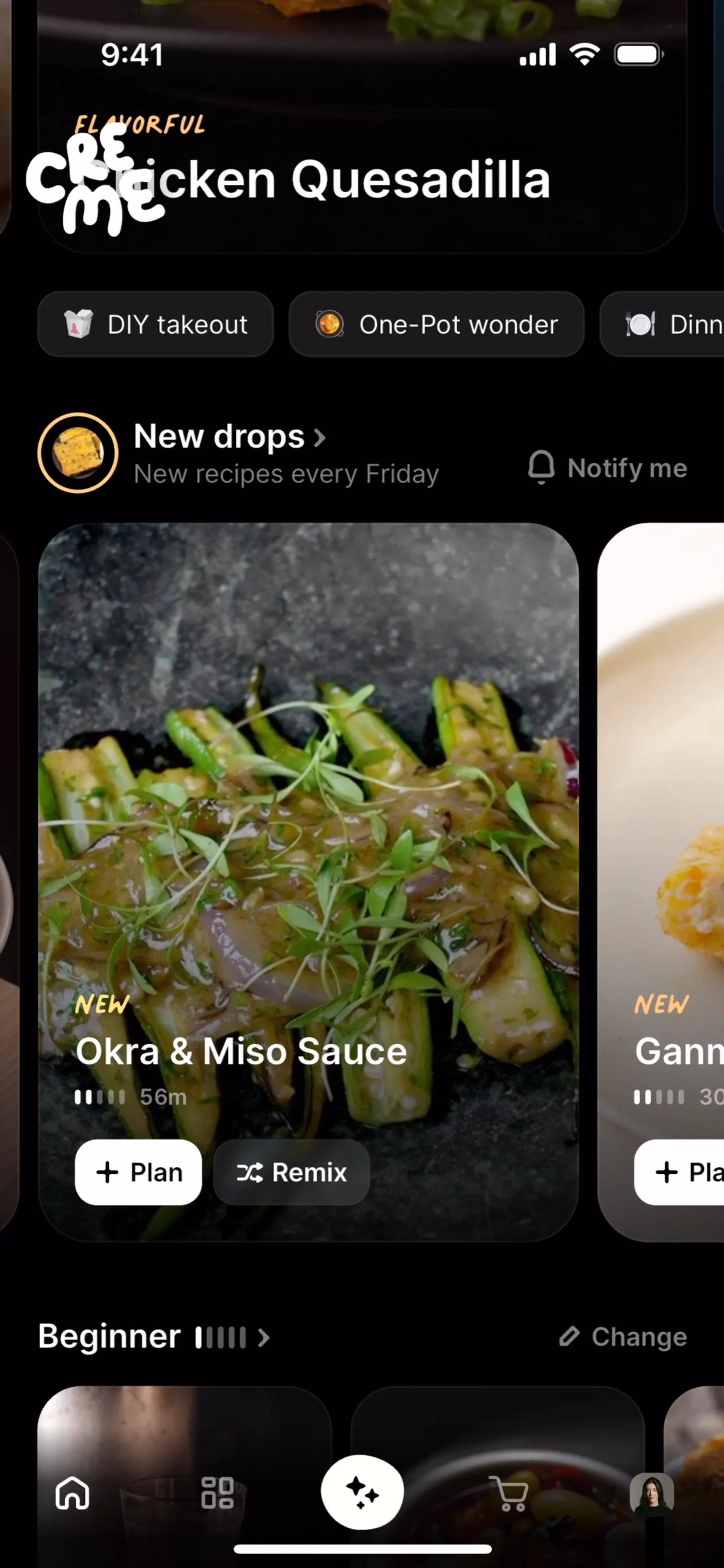
Task: View the profile tab
Action: click(x=652, y=1493)
